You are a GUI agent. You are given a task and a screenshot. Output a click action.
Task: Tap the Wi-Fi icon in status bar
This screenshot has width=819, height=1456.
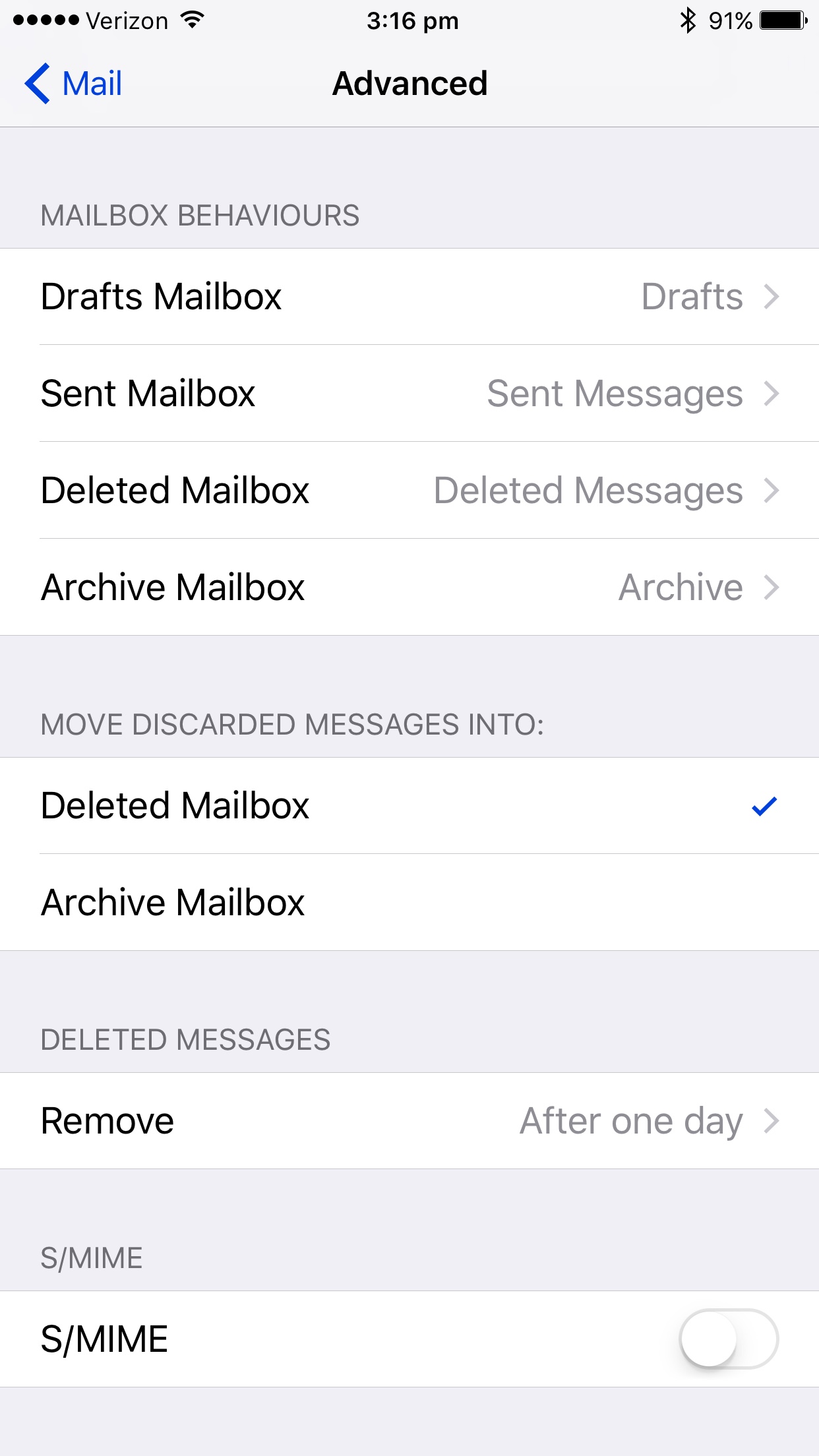[x=190, y=19]
